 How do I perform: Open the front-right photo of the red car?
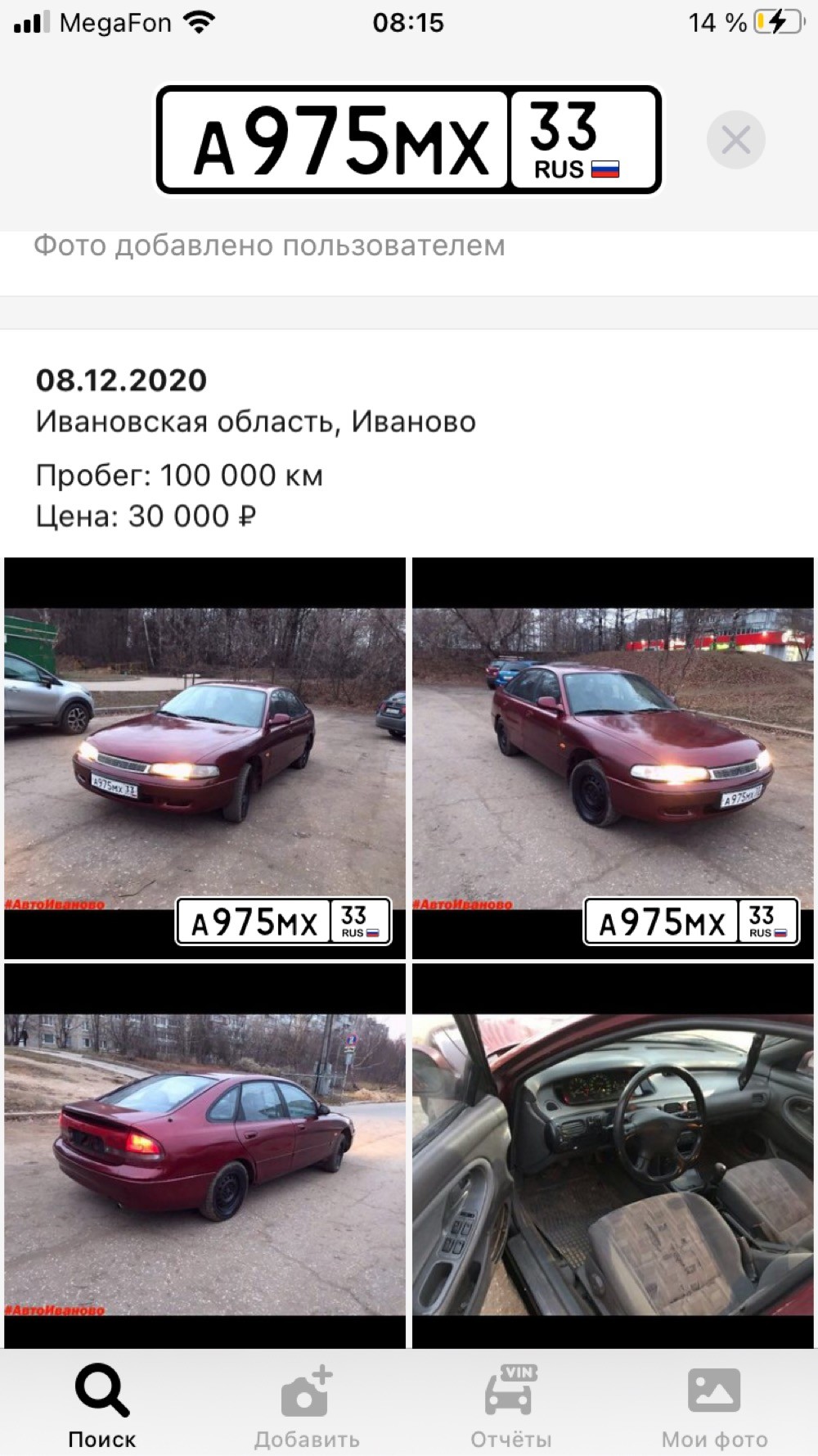(613, 757)
